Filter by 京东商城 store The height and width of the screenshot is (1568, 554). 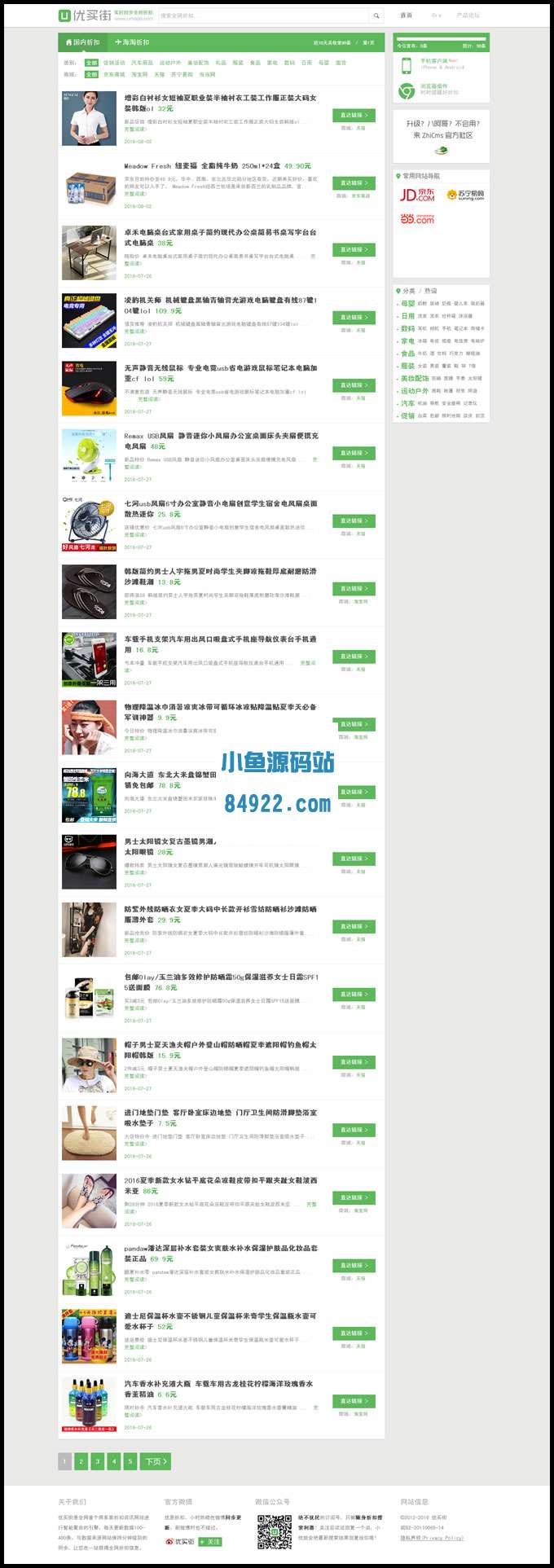114,74
